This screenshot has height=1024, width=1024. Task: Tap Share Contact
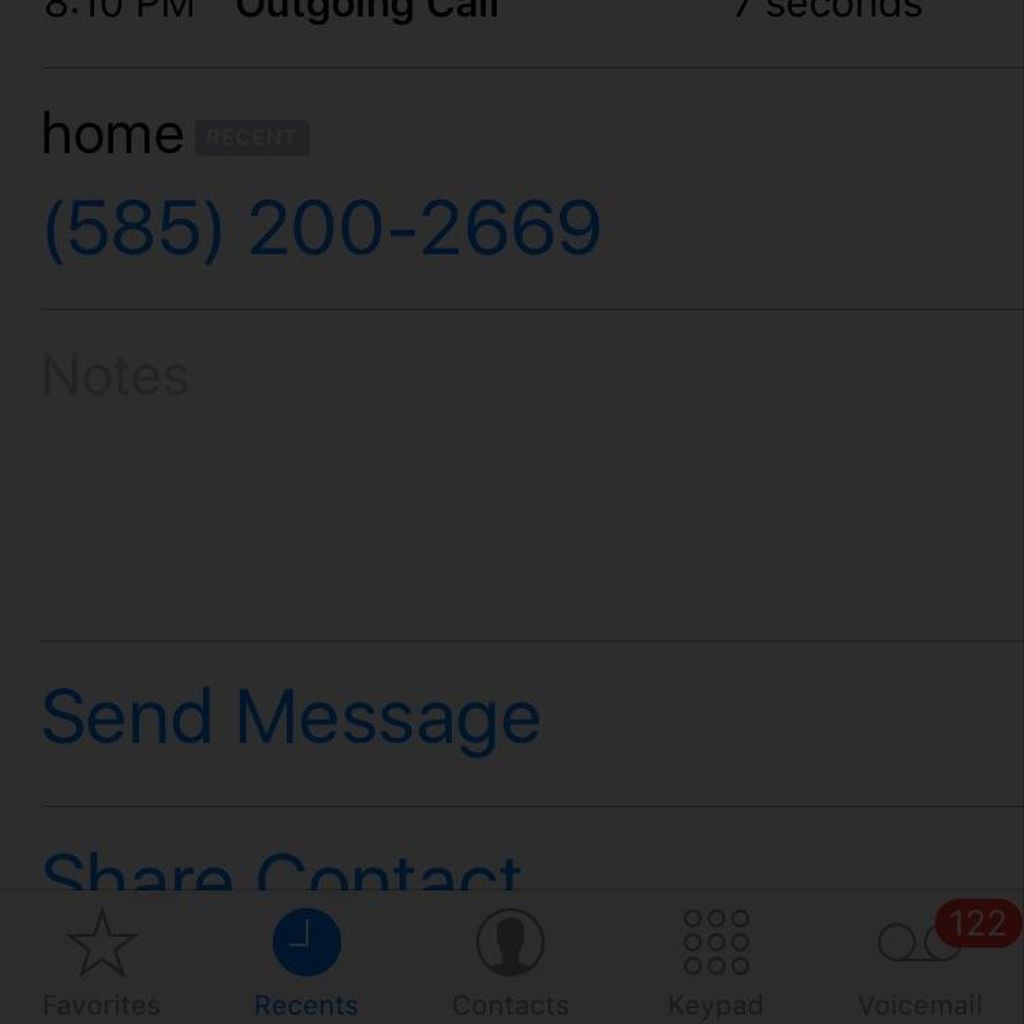click(x=281, y=868)
